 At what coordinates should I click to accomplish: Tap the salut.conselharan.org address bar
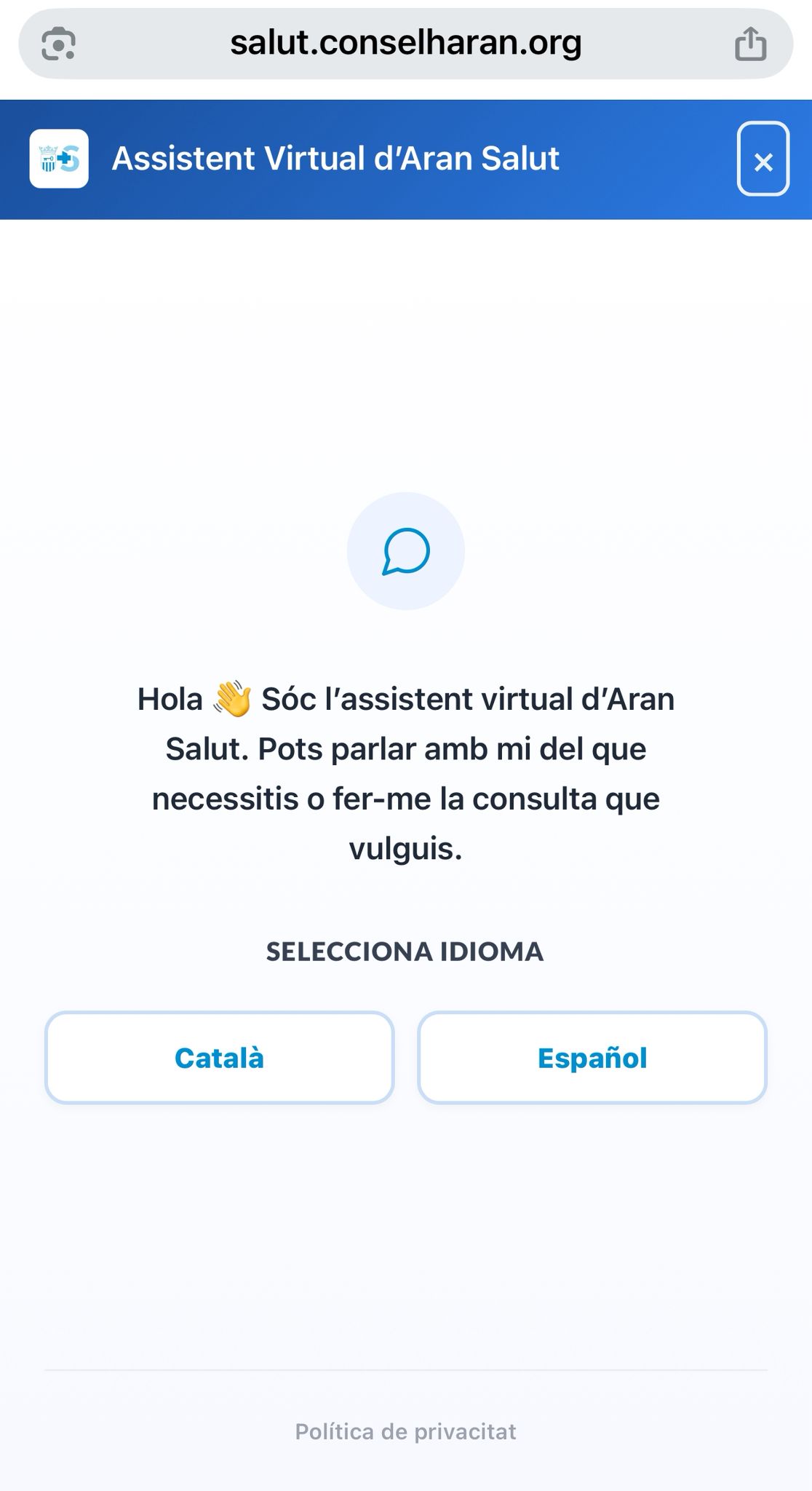(x=405, y=44)
